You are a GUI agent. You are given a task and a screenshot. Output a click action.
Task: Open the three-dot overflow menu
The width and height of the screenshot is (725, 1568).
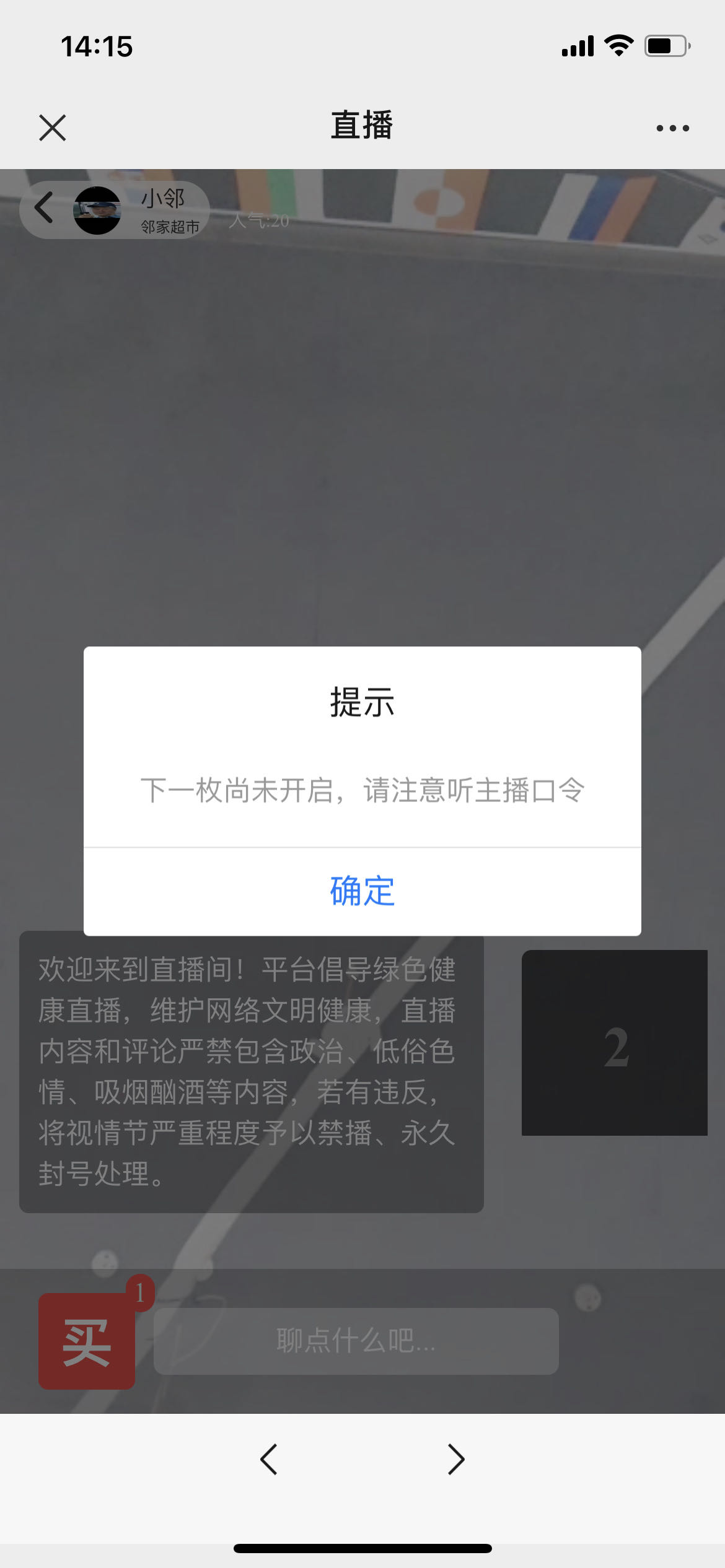672,128
